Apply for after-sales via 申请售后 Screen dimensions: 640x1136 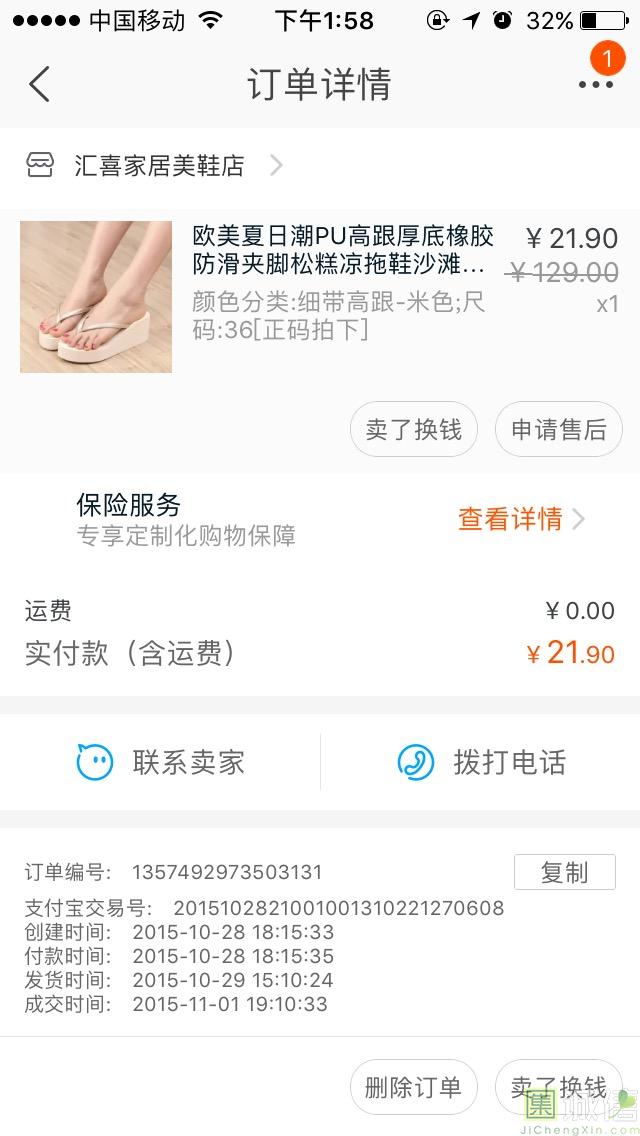558,430
